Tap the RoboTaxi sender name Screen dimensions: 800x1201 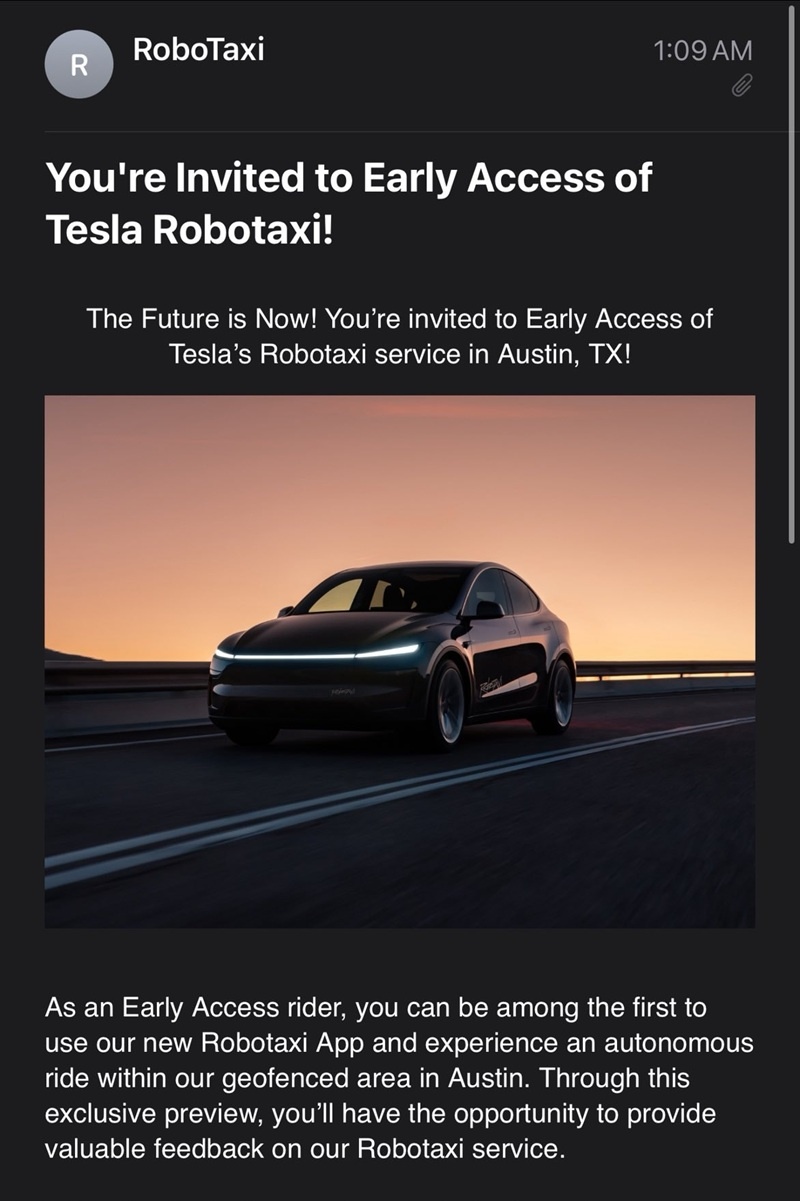tap(198, 49)
